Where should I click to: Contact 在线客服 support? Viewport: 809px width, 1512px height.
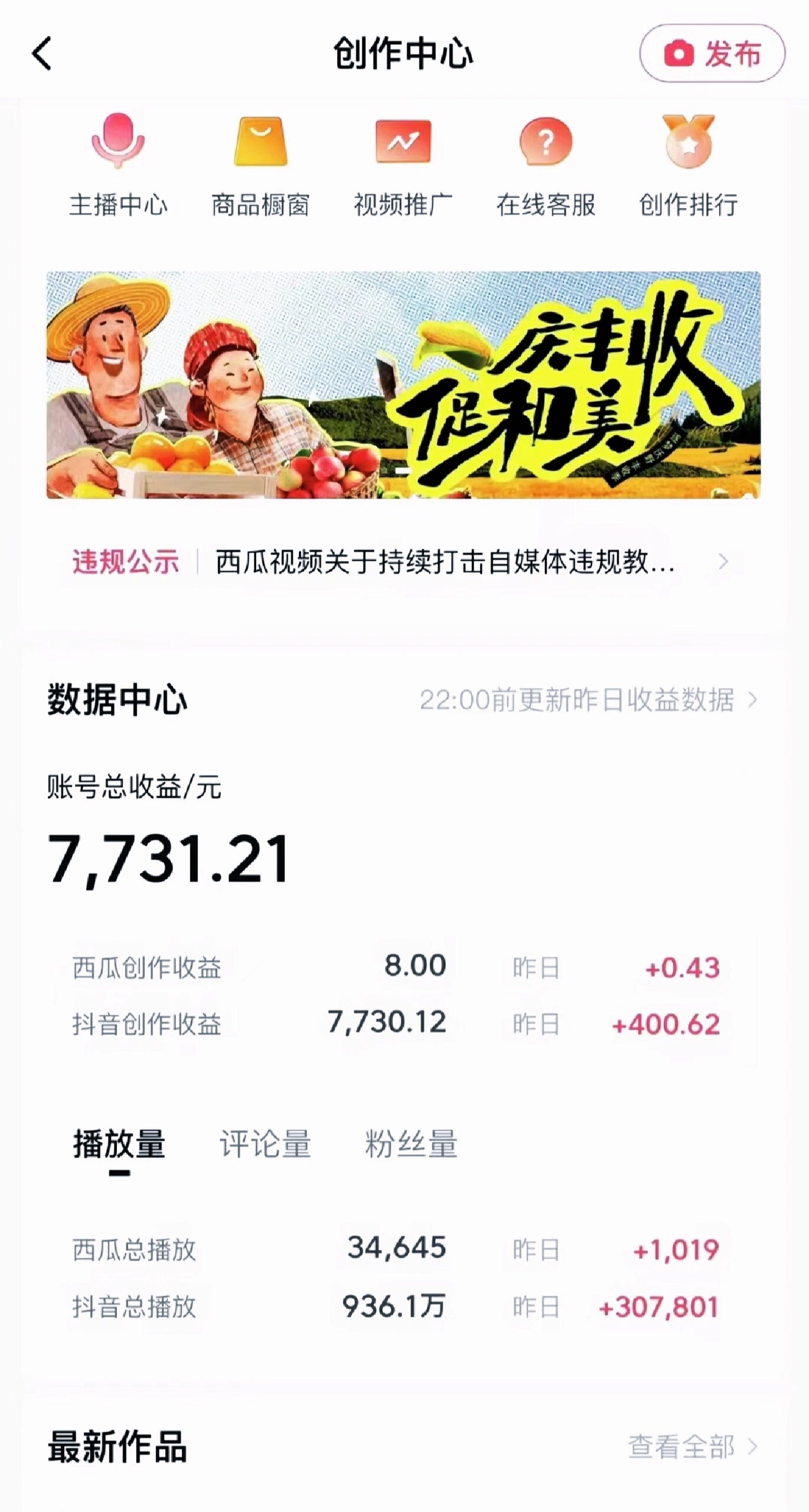pos(546,165)
